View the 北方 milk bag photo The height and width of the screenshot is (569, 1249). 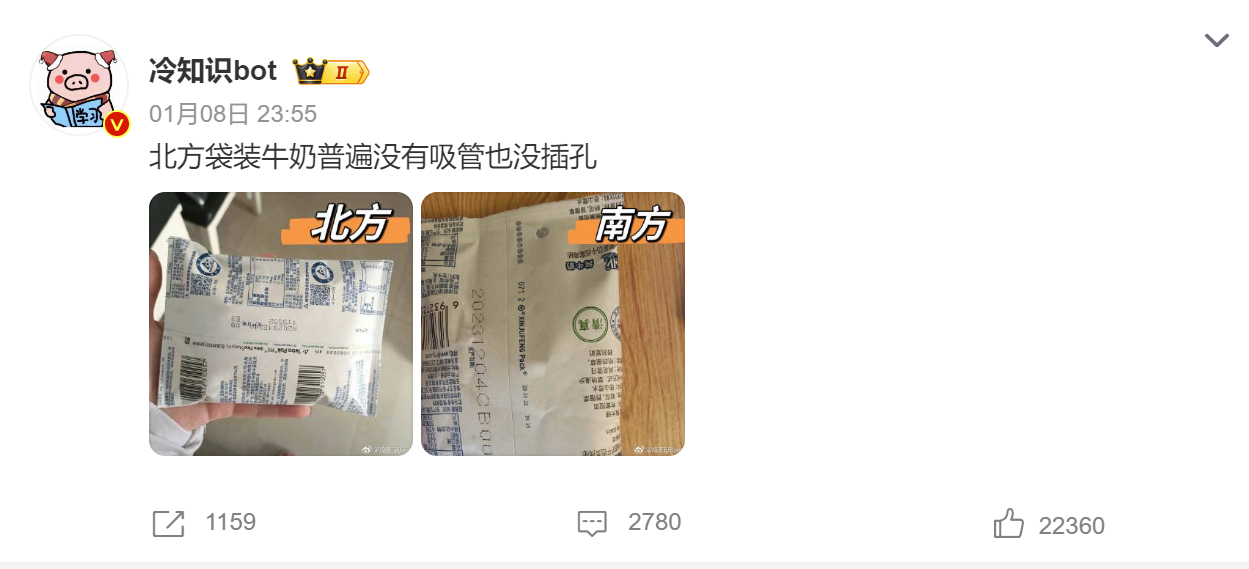click(x=281, y=324)
